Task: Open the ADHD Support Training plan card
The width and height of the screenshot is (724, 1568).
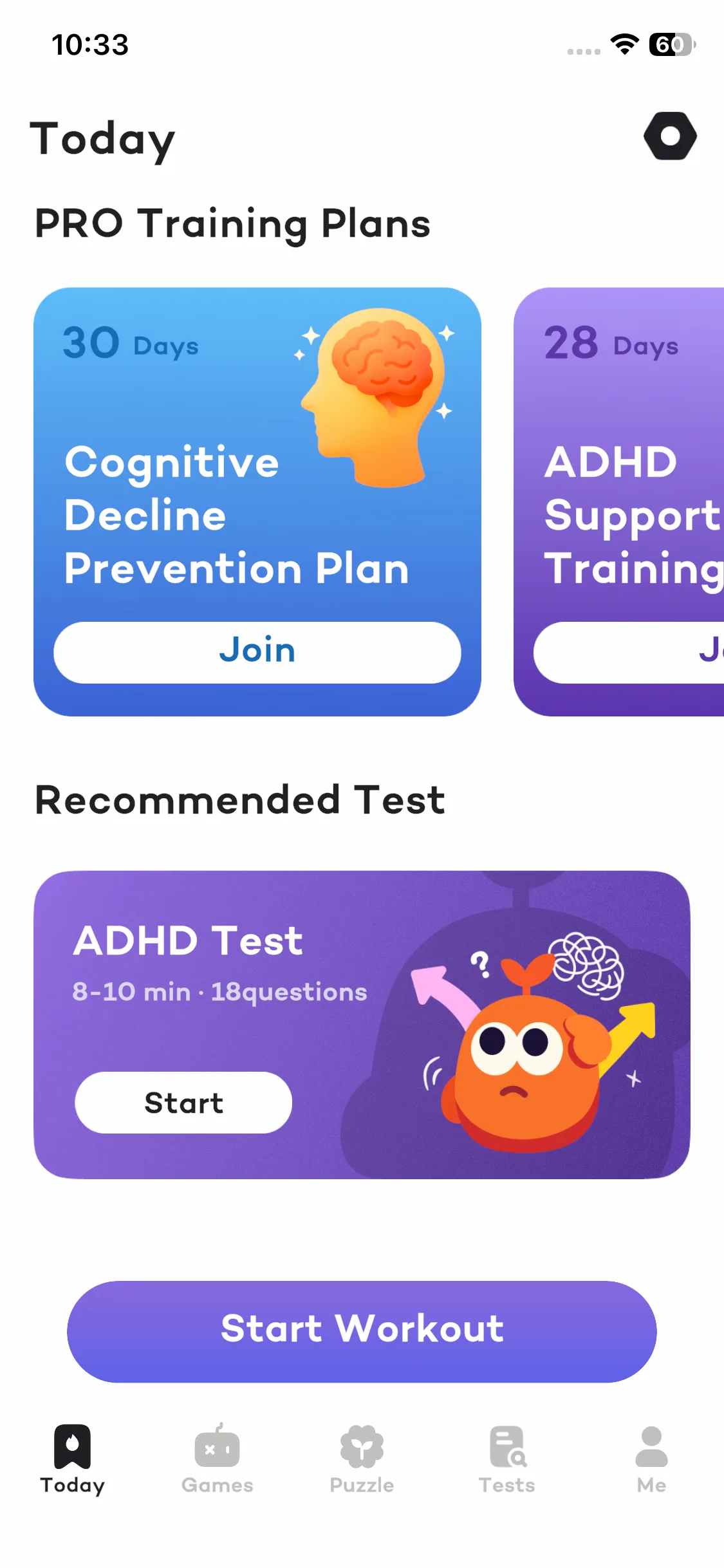Action: (x=618, y=501)
